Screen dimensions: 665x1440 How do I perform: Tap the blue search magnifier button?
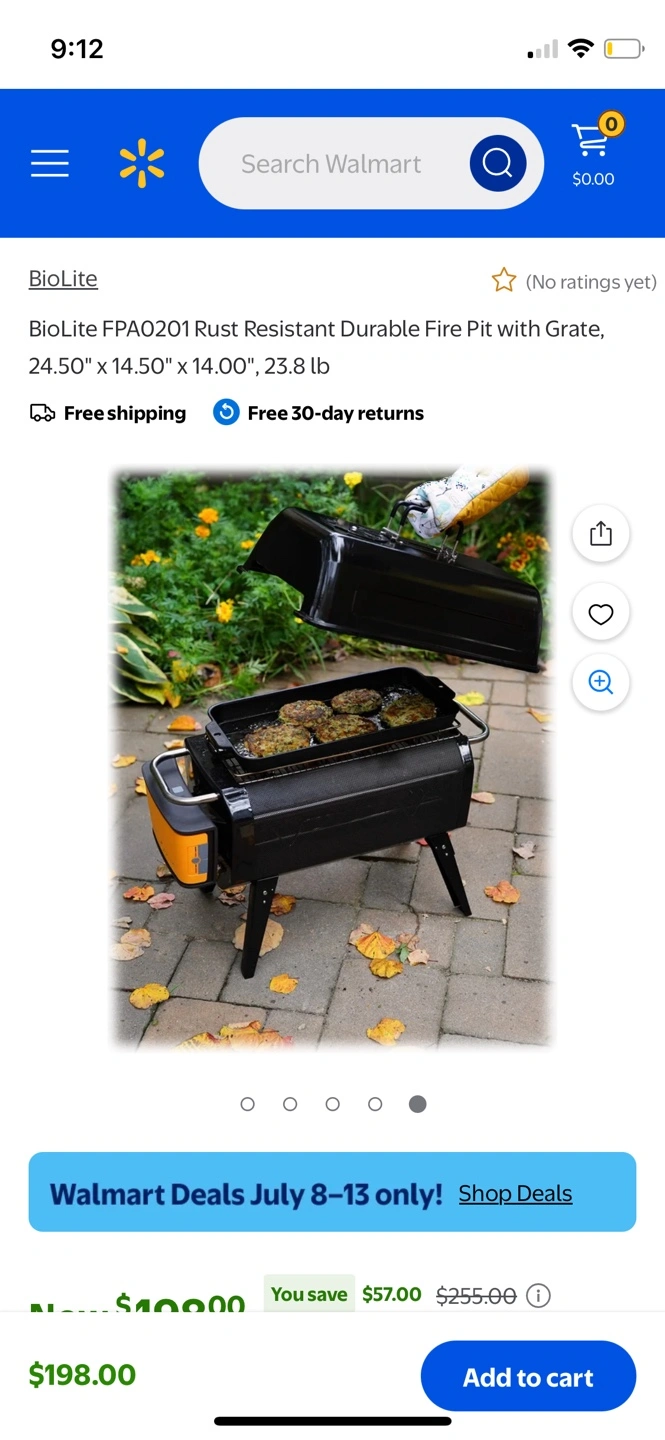click(498, 163)
